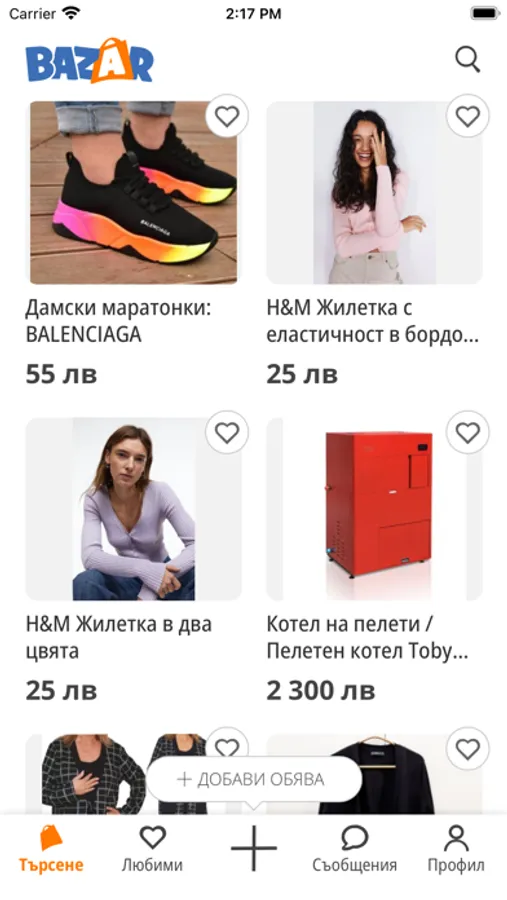
Task: Open the Съобщения tab
Action: tap(354, 849)
